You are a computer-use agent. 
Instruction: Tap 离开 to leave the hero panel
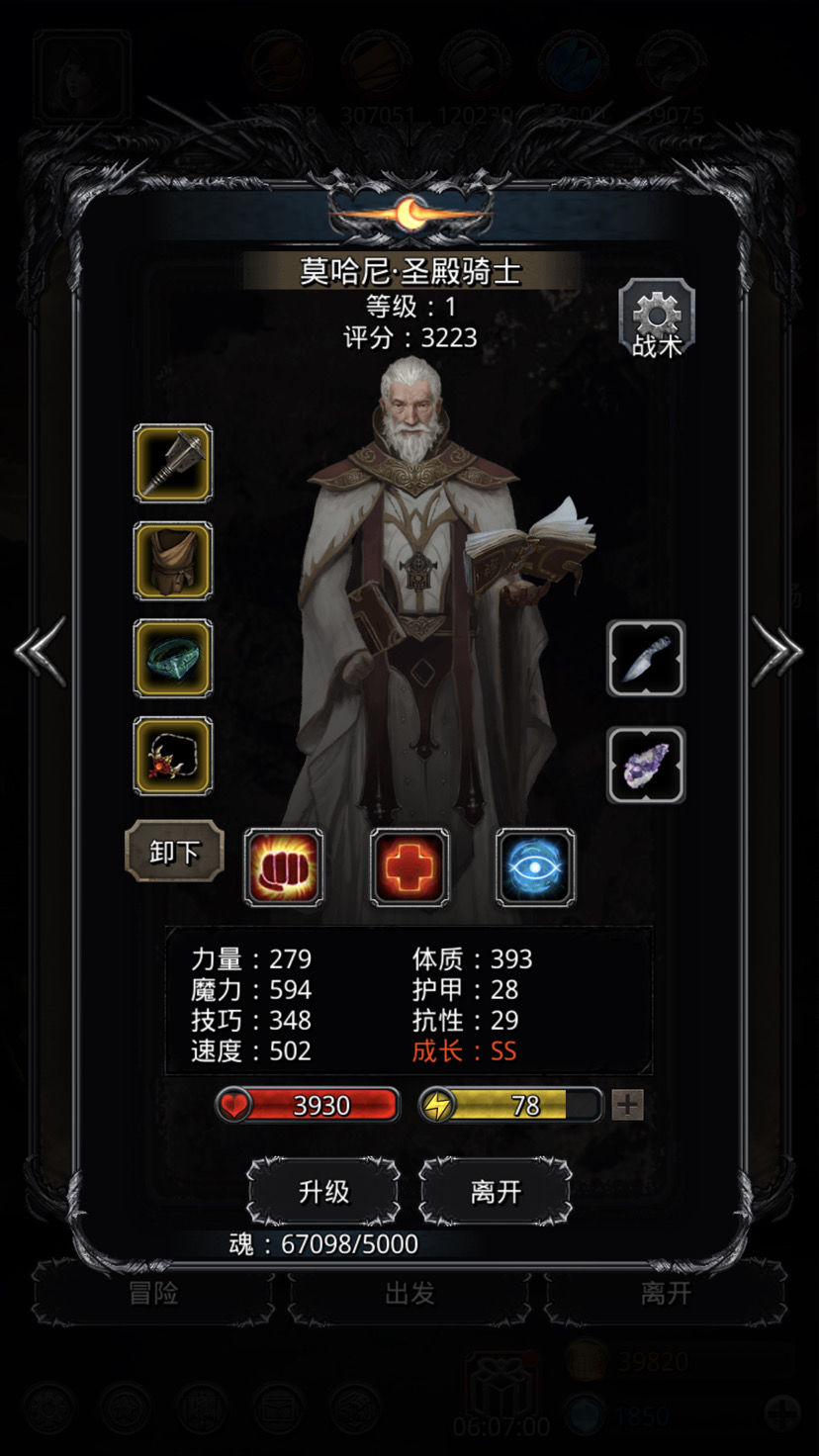point(496,1192)
